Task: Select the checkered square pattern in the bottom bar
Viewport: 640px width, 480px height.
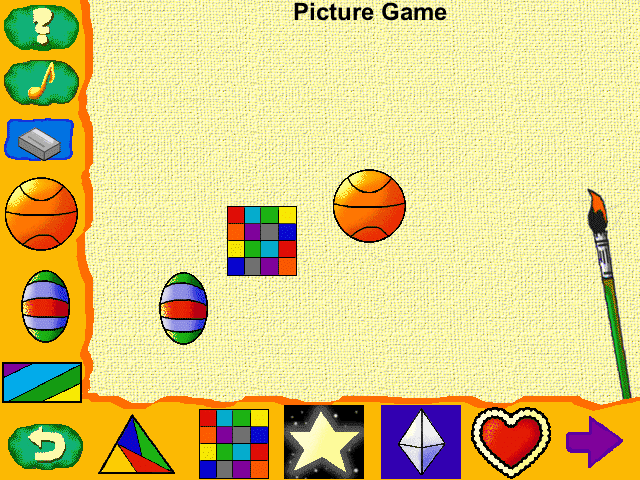Action: [x=233, y=443]
